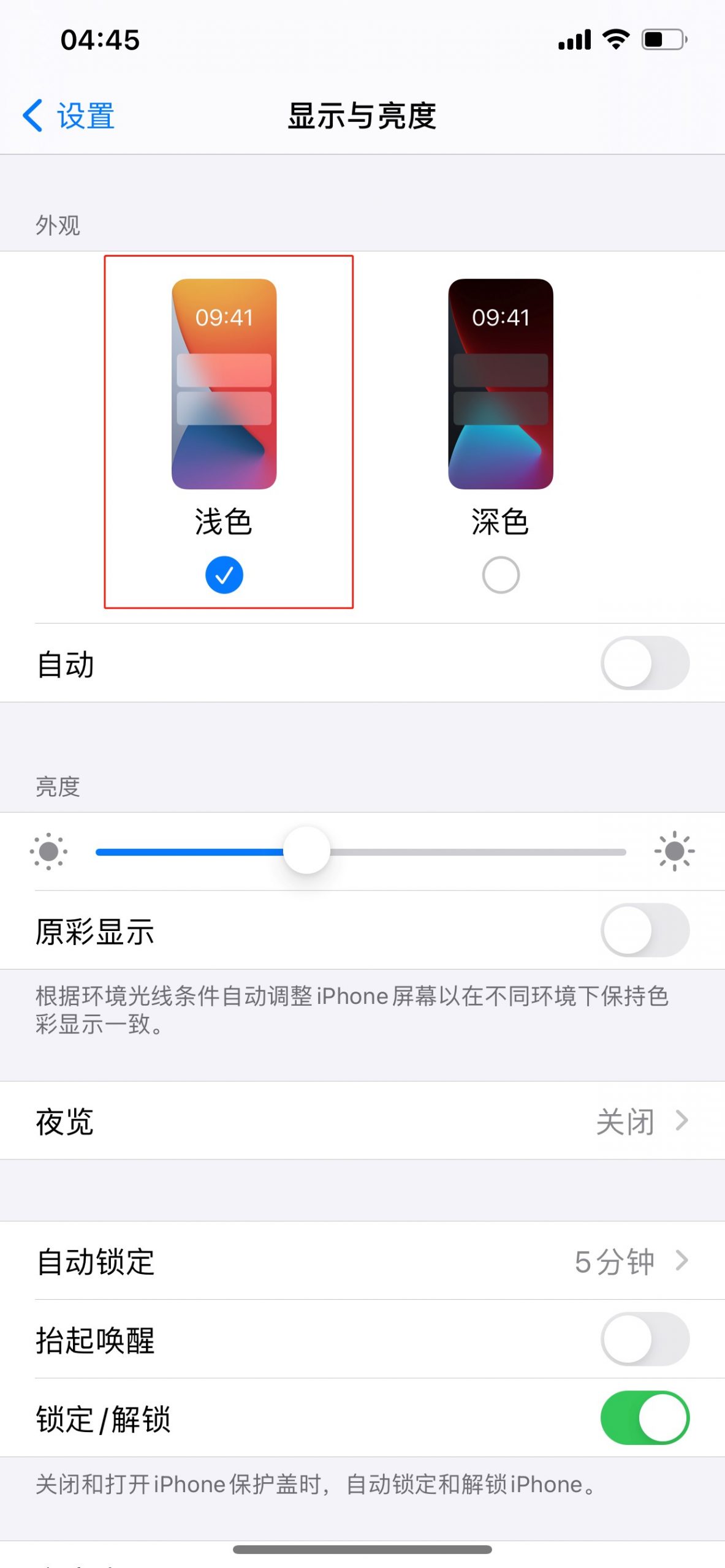Enable the 自动 appearance switch
Screen dimensions: 725x1568
pos(645,663)
